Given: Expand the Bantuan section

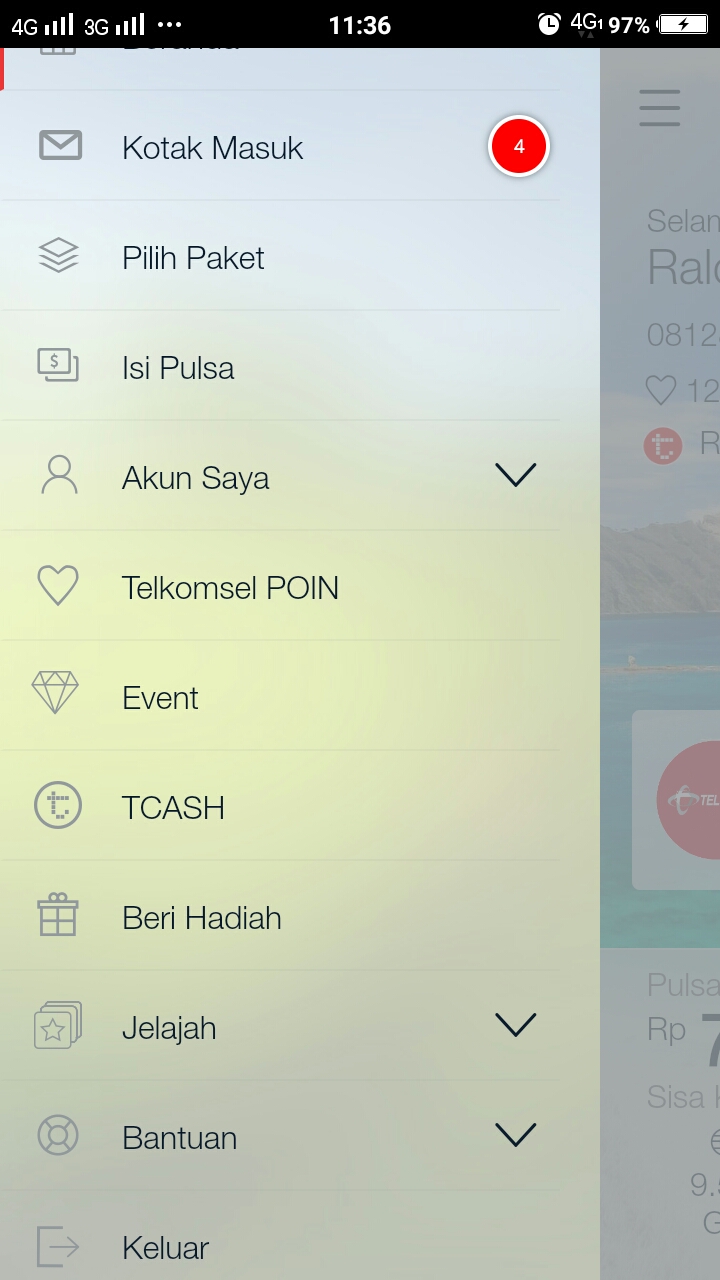Looking at the screenshot, I should point(515,1136).
